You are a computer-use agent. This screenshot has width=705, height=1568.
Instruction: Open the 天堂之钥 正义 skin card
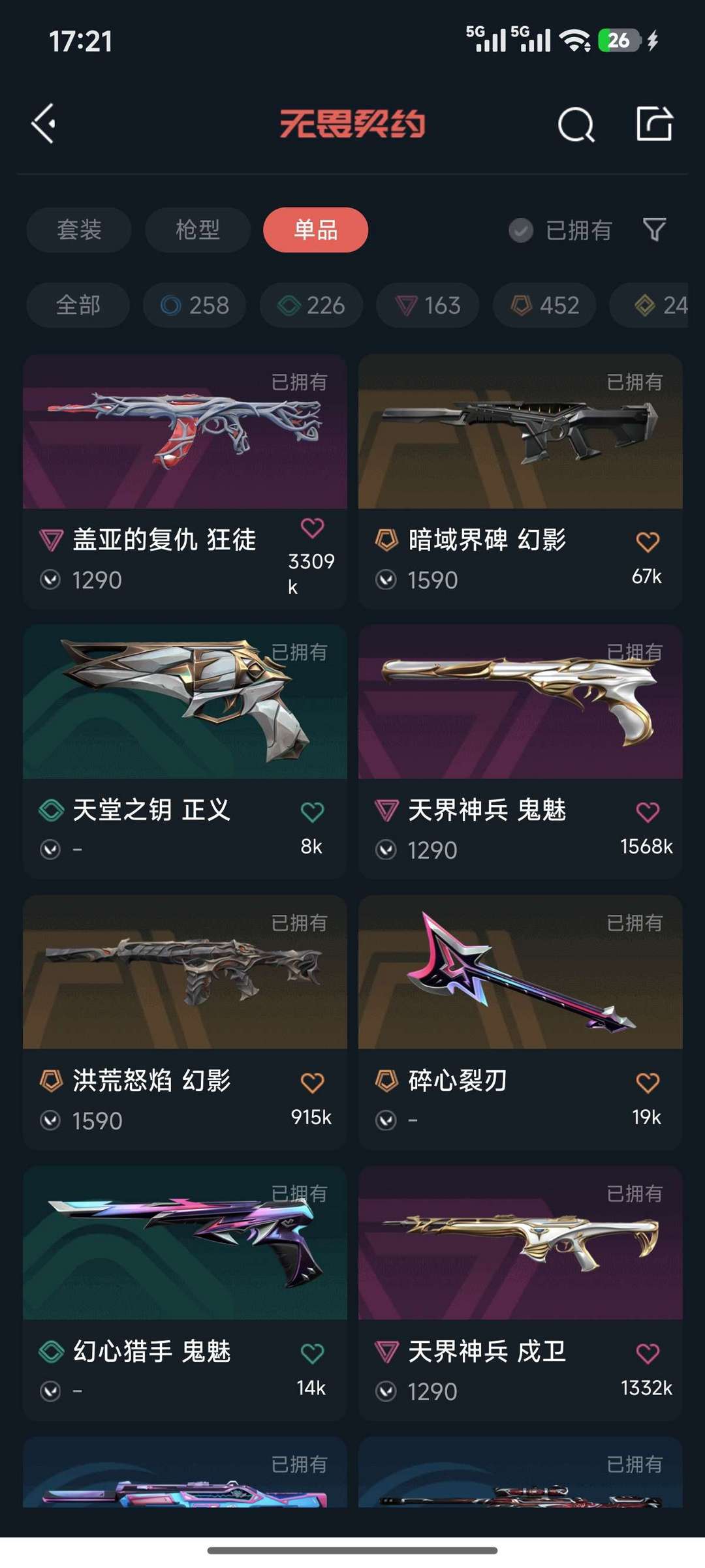pos(185,752)
